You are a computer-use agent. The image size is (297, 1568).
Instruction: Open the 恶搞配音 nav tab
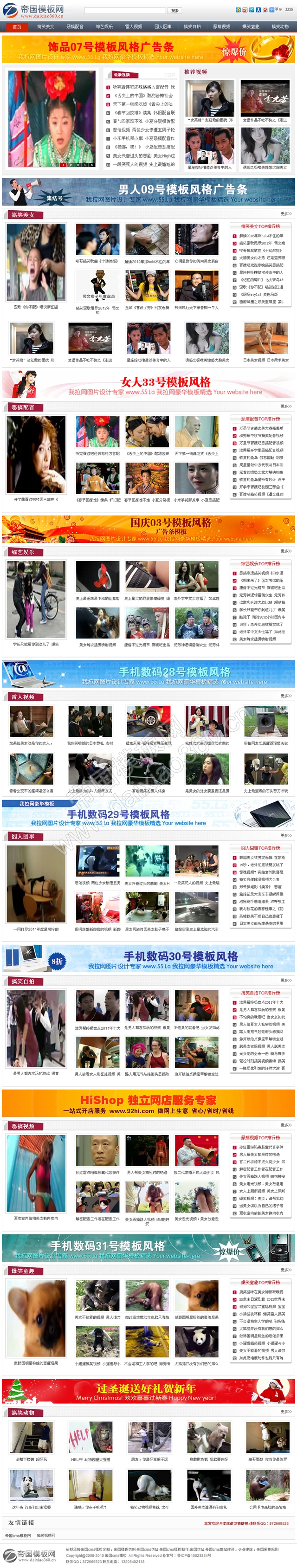[75, 27]
